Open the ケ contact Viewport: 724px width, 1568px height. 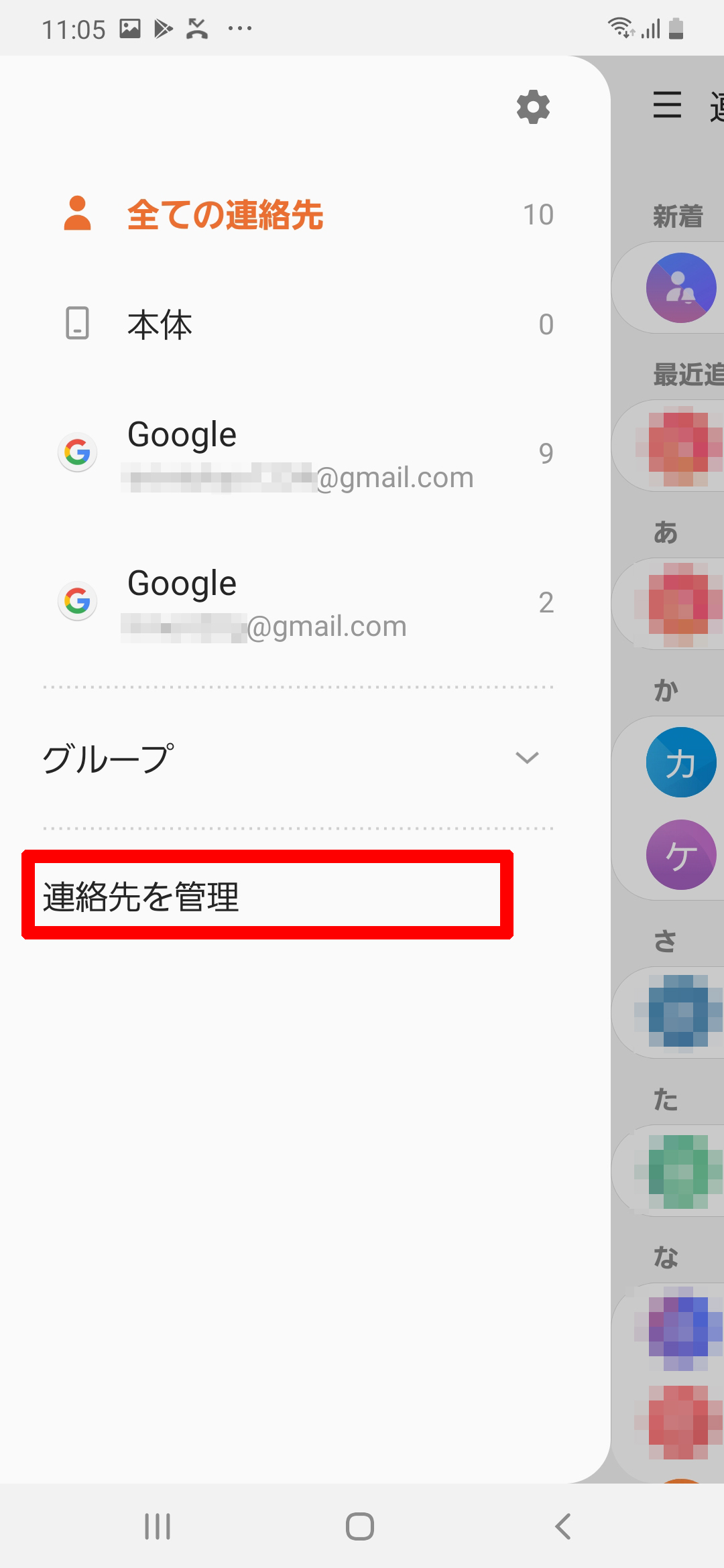[681, 854]
